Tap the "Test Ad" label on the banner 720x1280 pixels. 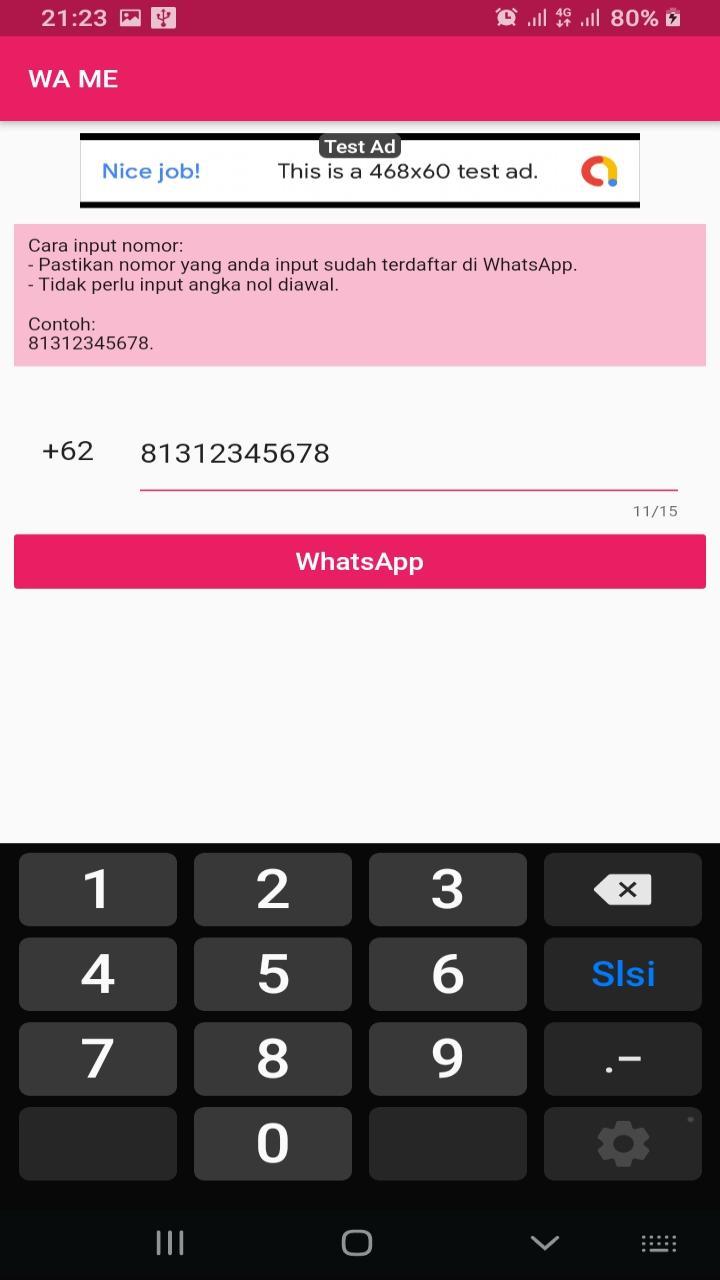pyautogui.click(x=360, y=145)
